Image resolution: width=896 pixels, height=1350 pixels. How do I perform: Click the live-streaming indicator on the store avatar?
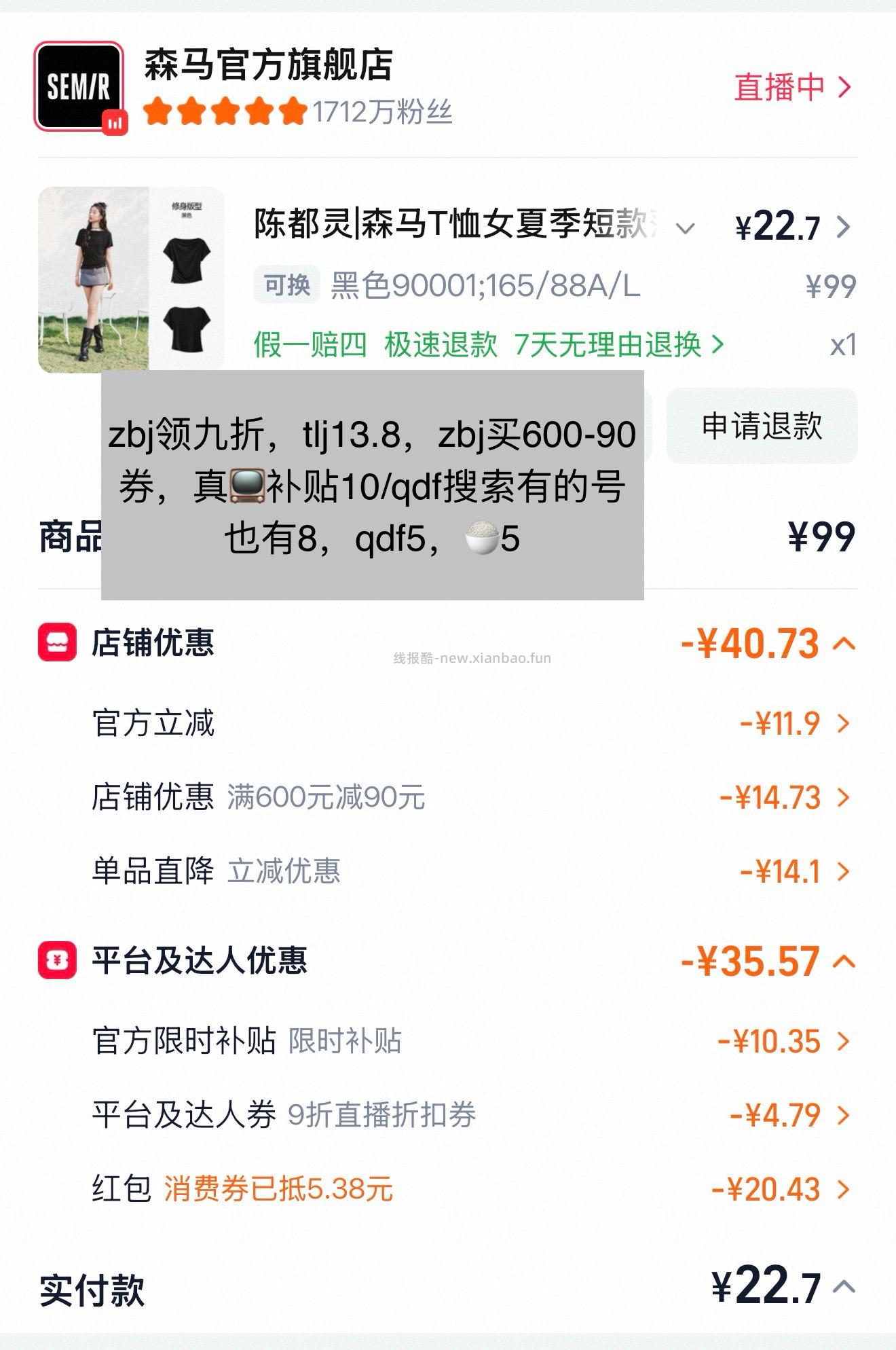click(114, 122)
